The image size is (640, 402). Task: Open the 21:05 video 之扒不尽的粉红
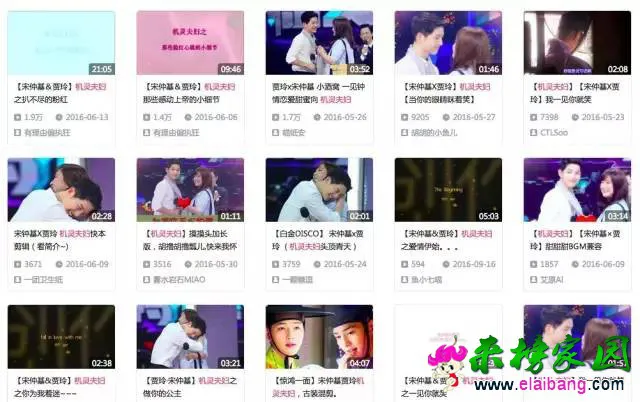pyautogui.click(x=60, y=43)
